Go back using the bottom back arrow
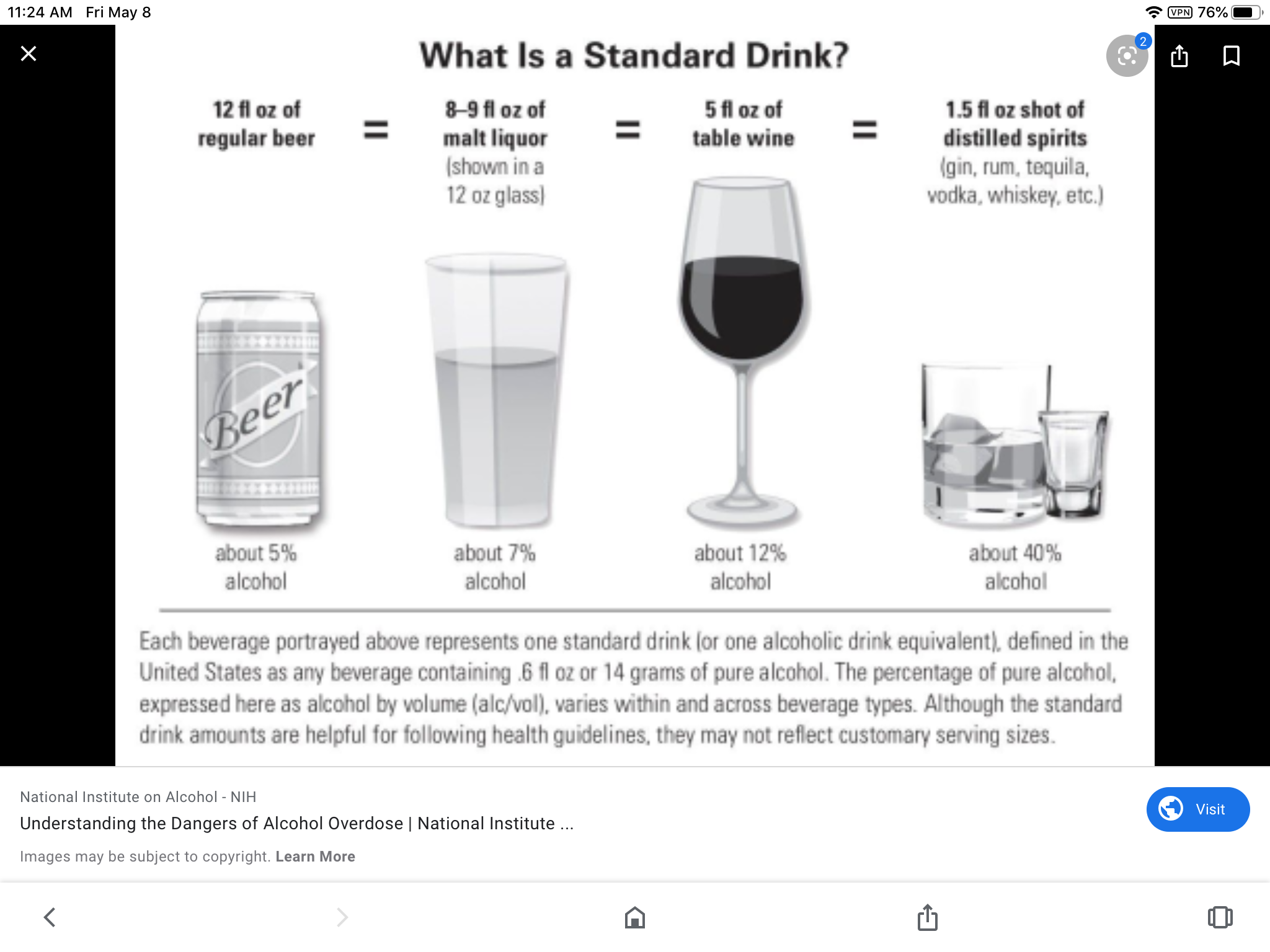This screenshot has width=1270, height=952. click(x=50, y=917)
